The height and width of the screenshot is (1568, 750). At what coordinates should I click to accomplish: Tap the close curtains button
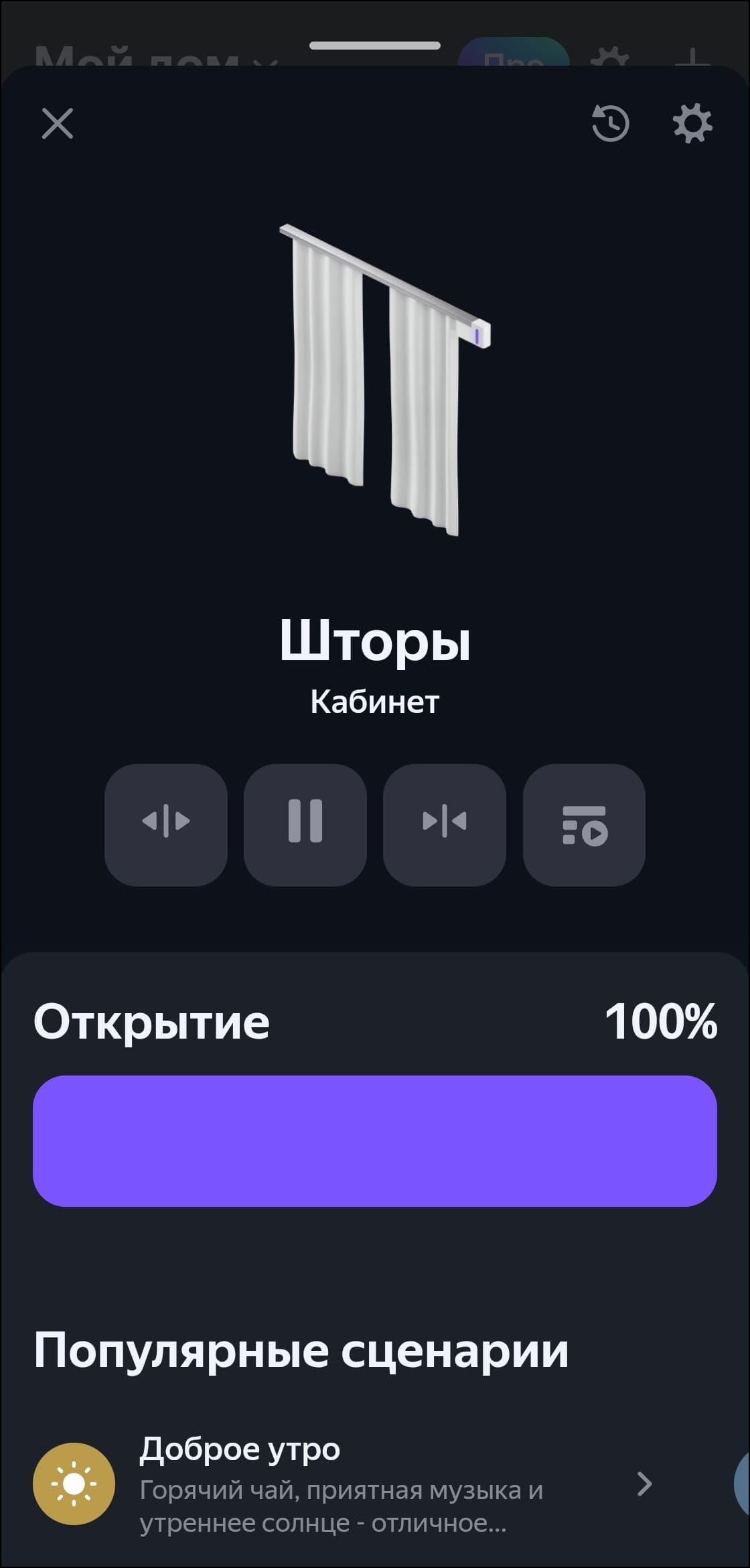coord(445,824)
